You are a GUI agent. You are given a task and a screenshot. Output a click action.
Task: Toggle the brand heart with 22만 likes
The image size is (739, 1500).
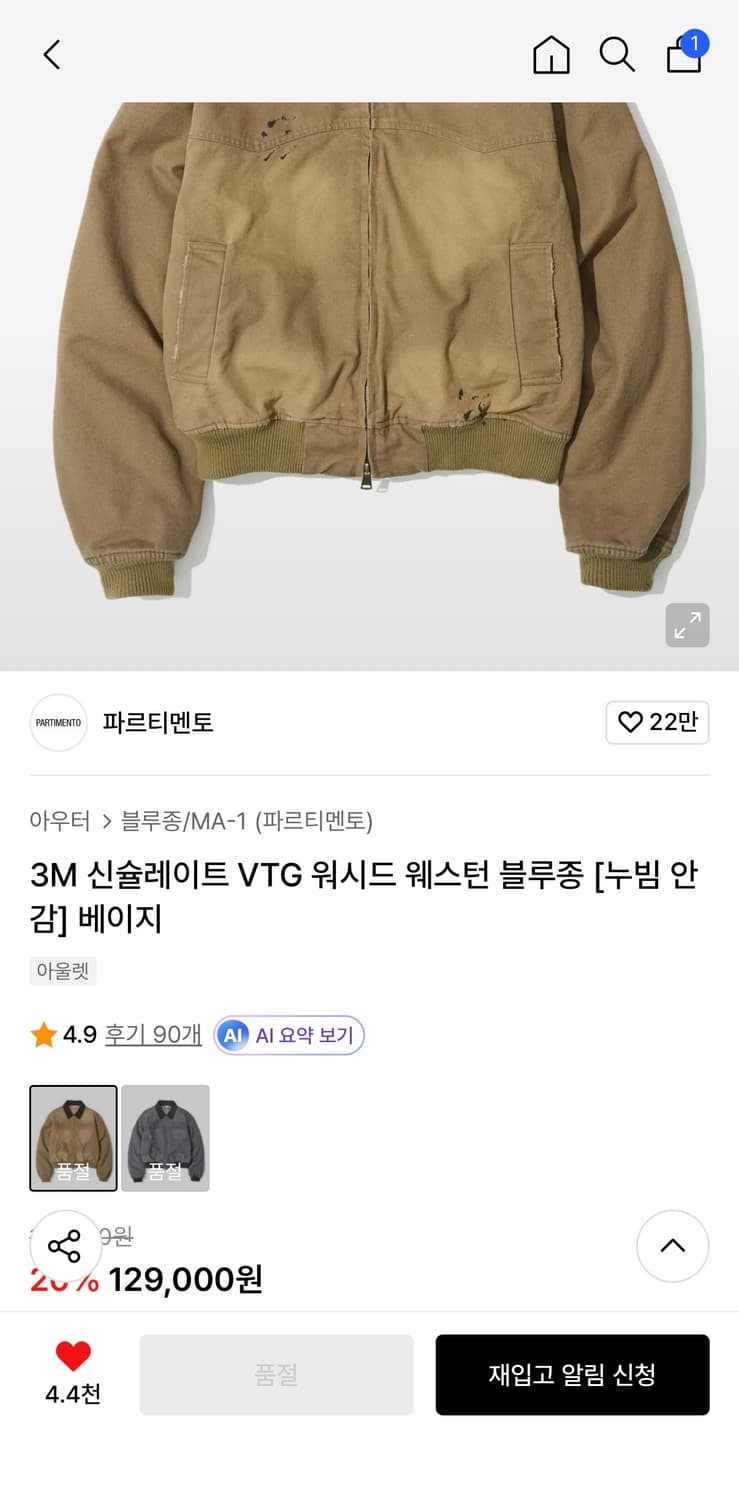(657, 722)
